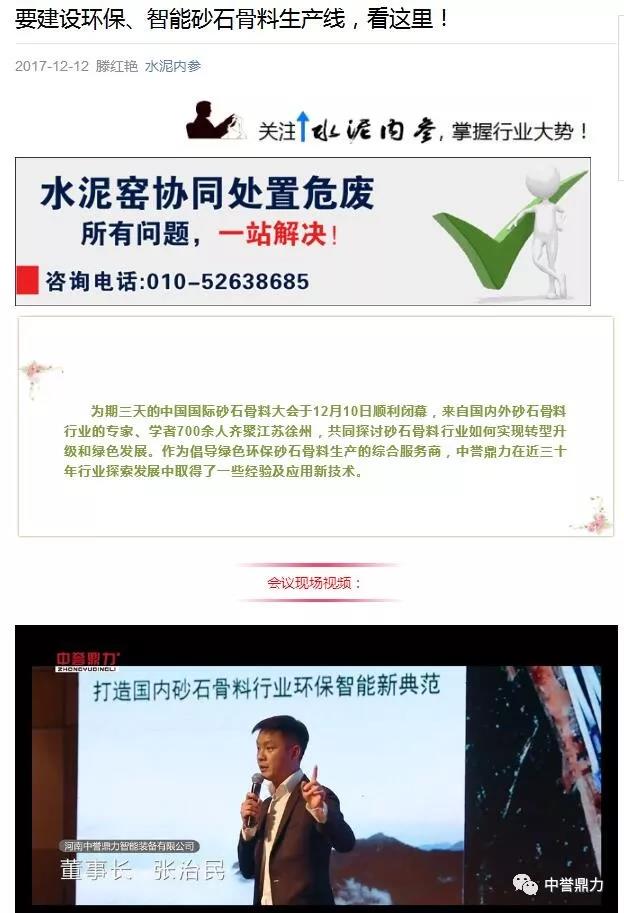Screen dimensions: 624x913
Task: Open the 水泥内参 account link
Action: click(x=173, y=66)
